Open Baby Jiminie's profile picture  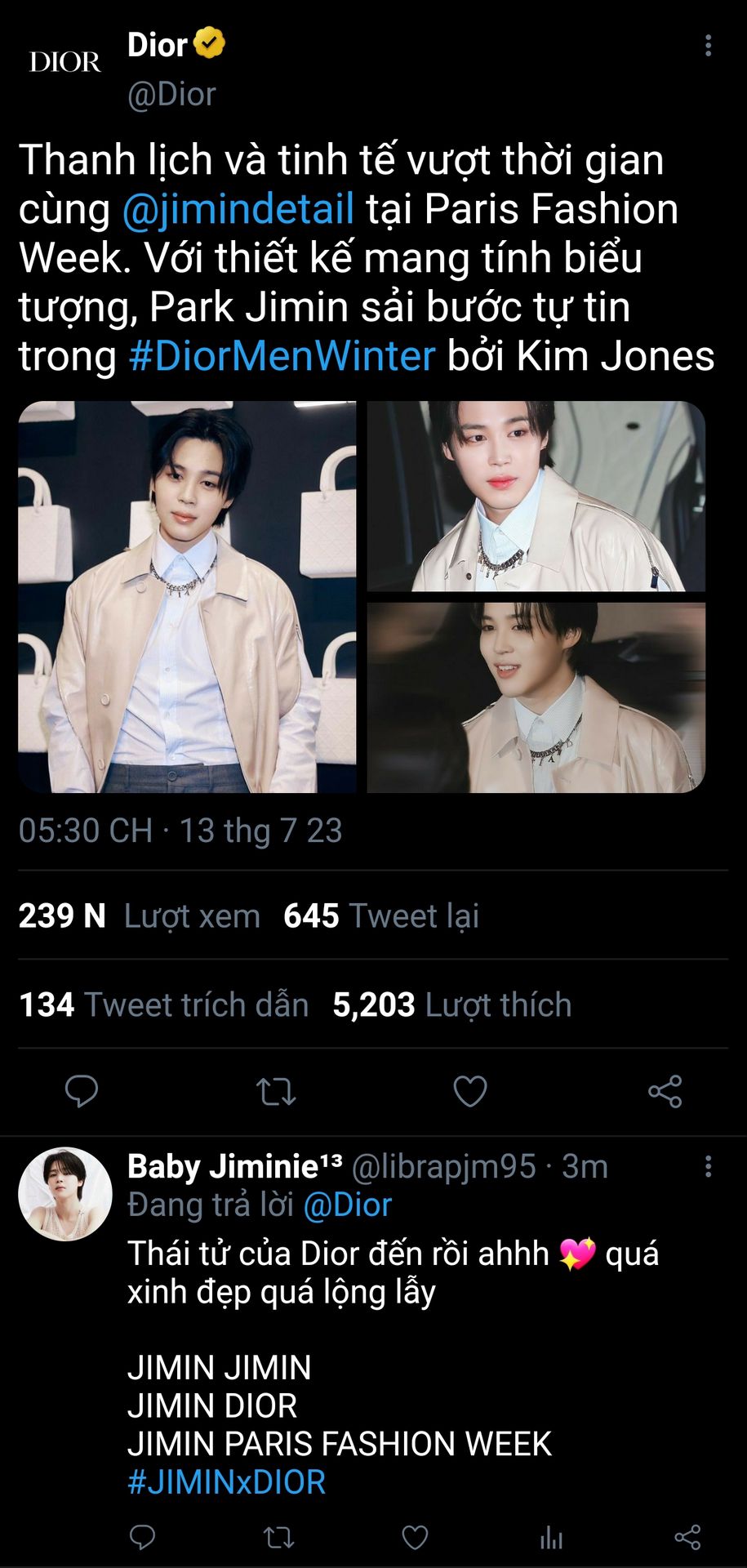click(x=65, y=1194)
